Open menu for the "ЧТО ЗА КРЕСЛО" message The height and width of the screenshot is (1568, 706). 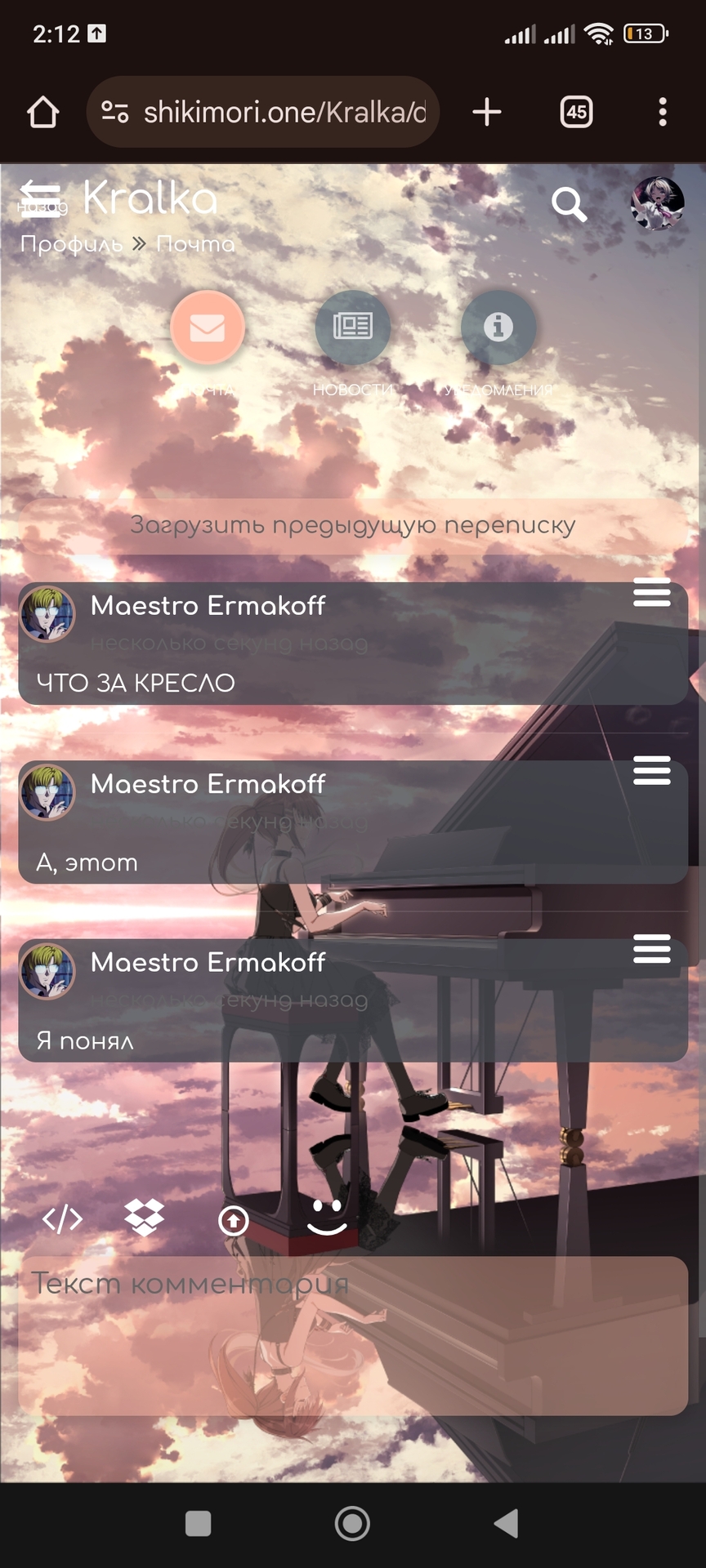click(x=651, y=592)
